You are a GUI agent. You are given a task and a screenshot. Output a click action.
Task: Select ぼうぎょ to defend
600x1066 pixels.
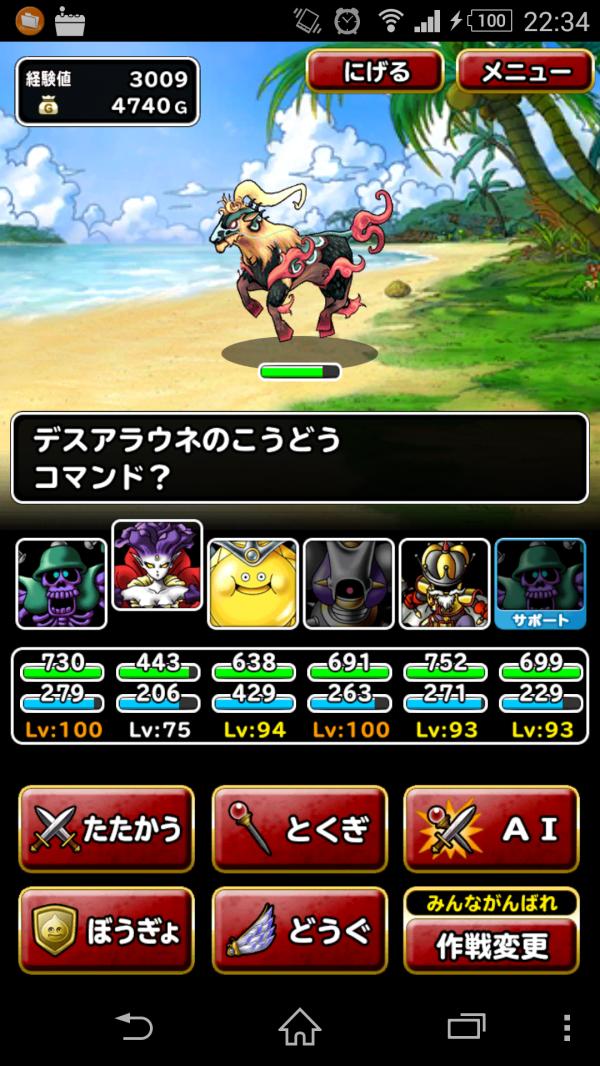(106, 930)
